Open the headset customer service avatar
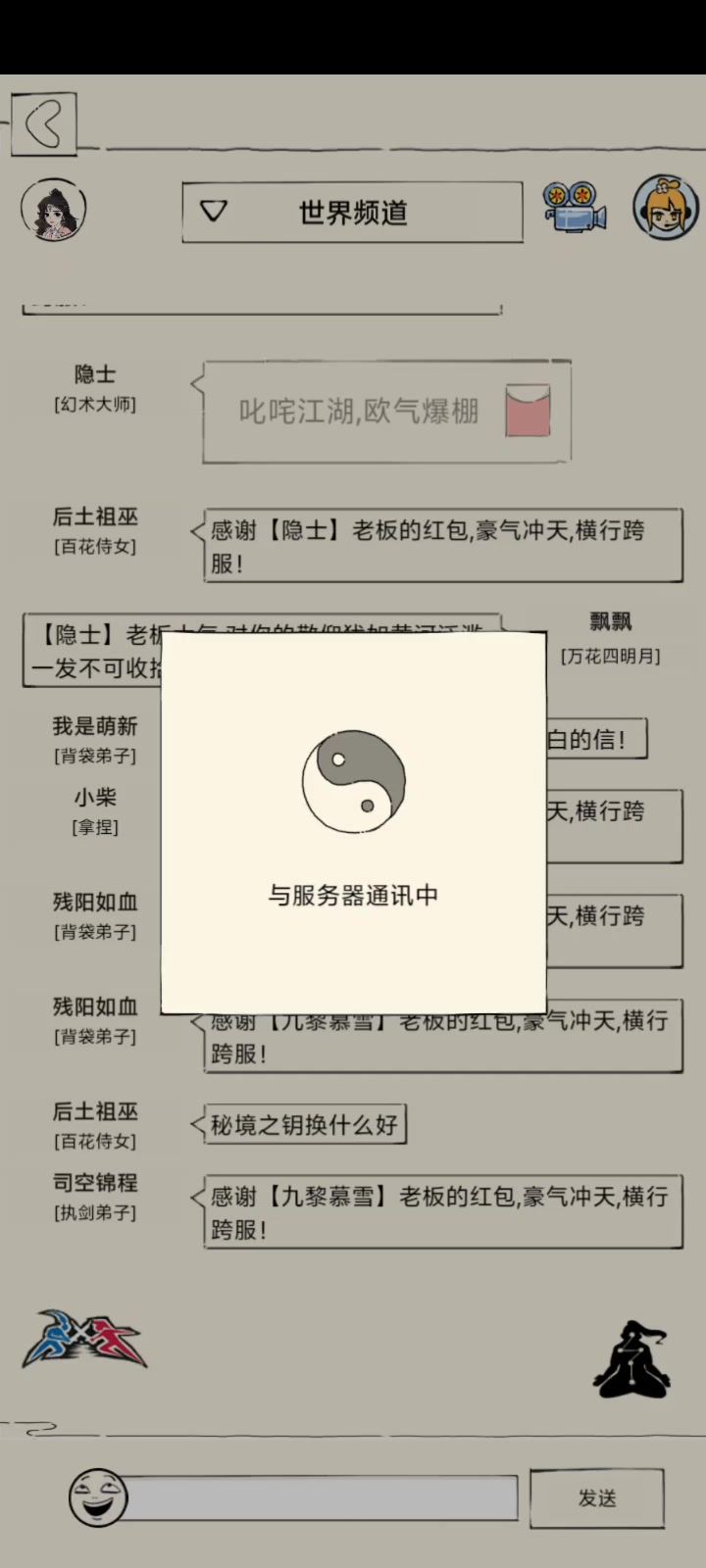The width and height of the screenshot is (706, 1568). pos(666,208)
